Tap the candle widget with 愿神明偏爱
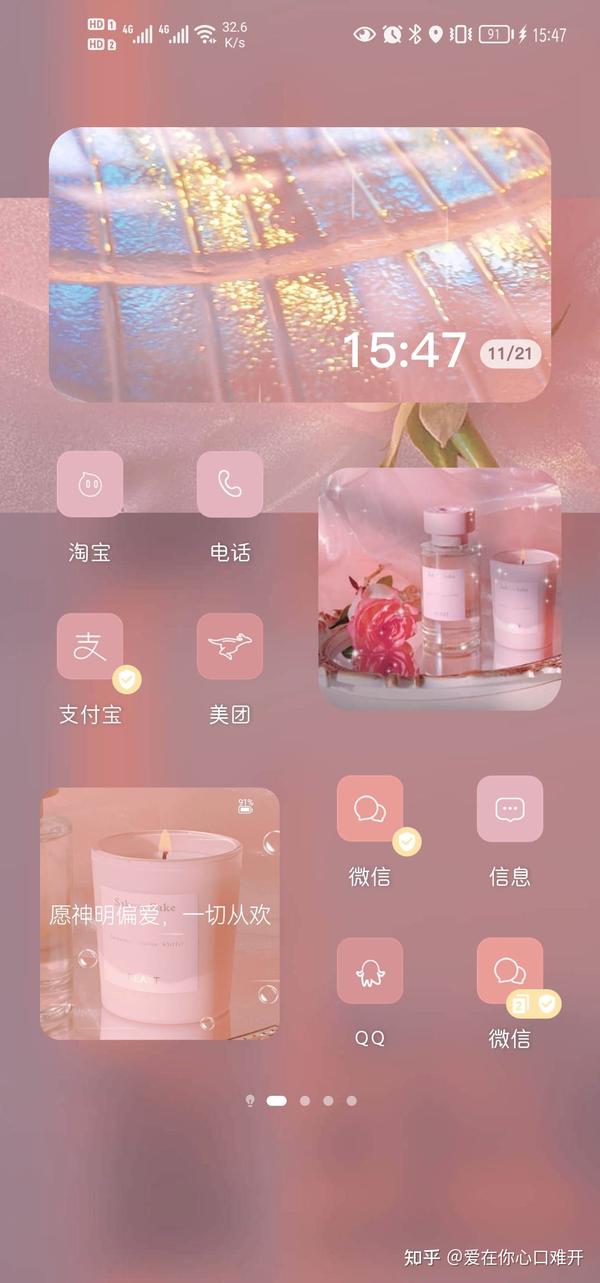Image resolution: width=600 pixels, height=1283 pixels. click(160, 914)
